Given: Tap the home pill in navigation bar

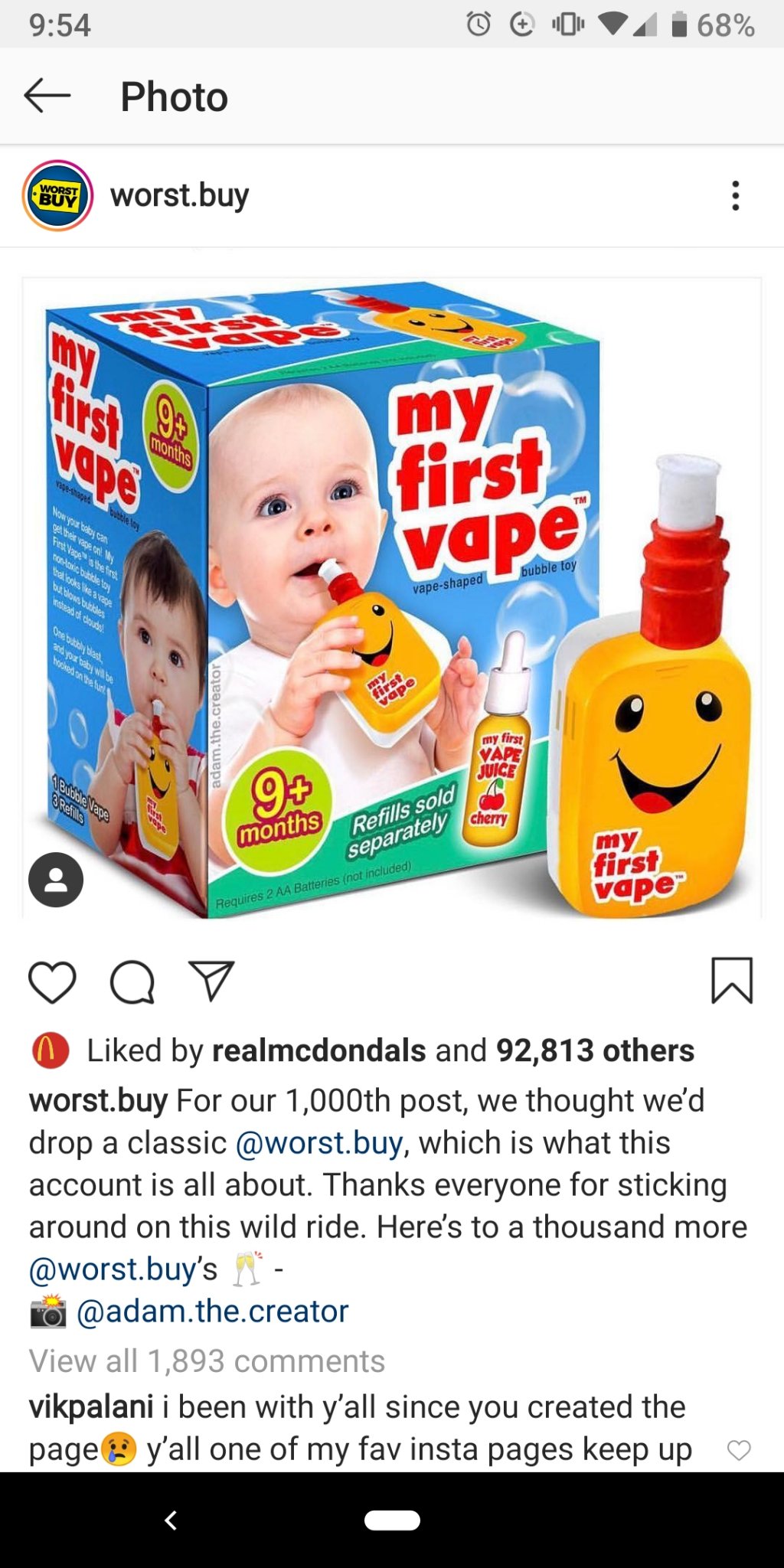Looking at the screenshot, I should point(392,1521).
